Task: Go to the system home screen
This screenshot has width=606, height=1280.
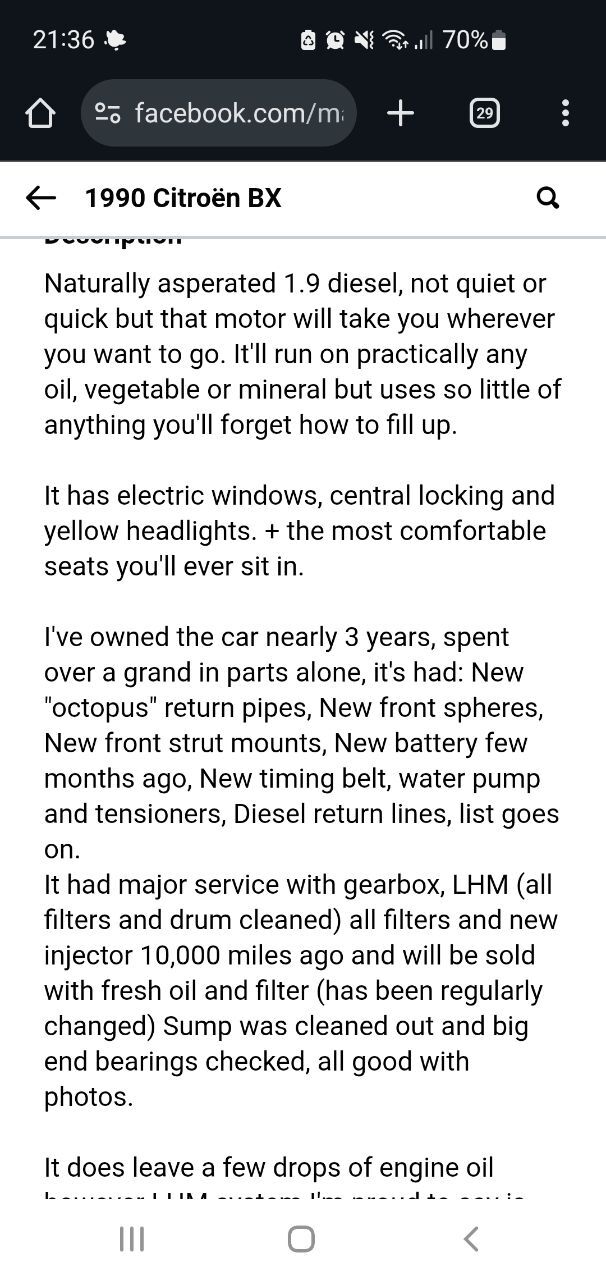Action: coord(301,1239)
